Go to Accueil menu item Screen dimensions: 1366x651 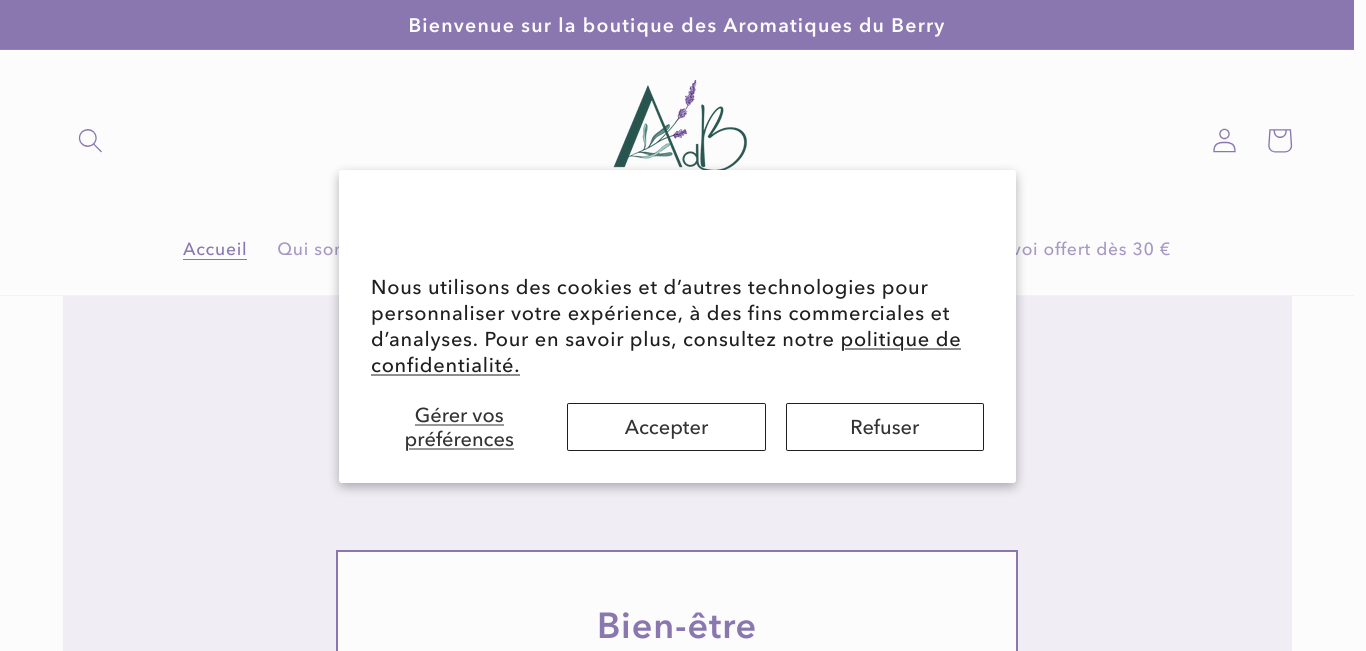coord(214,249)
